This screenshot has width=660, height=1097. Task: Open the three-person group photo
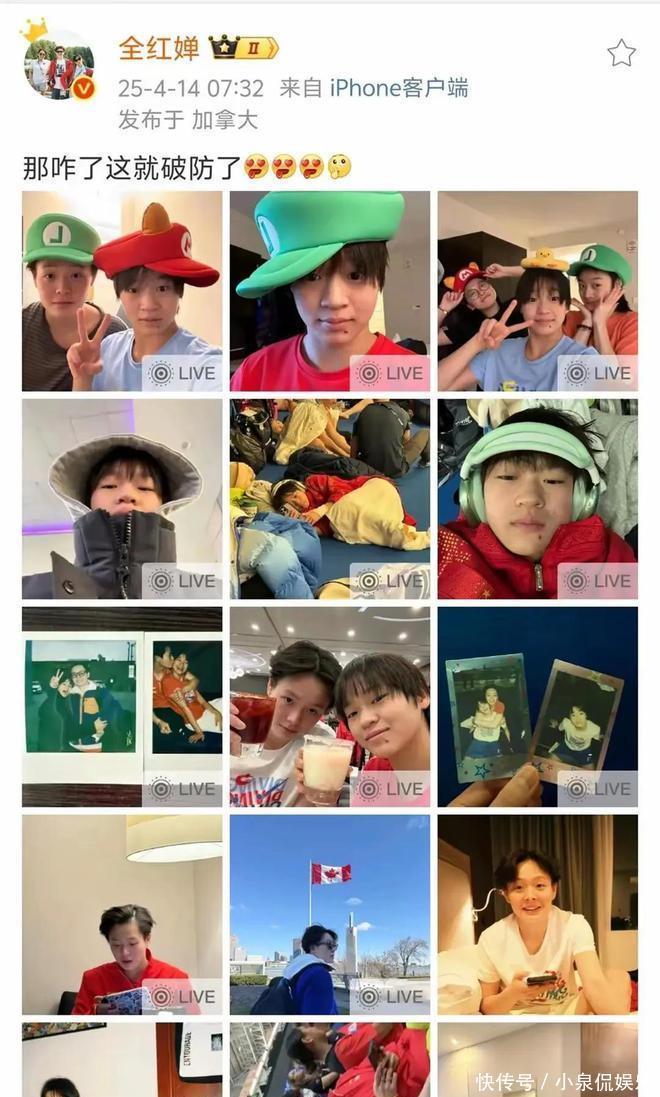pyautogui.click(x=537, y=290)
